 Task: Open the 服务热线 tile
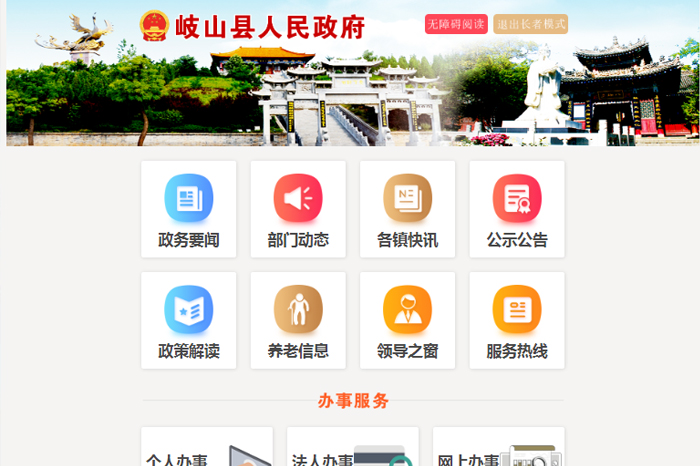pos(517,321)
